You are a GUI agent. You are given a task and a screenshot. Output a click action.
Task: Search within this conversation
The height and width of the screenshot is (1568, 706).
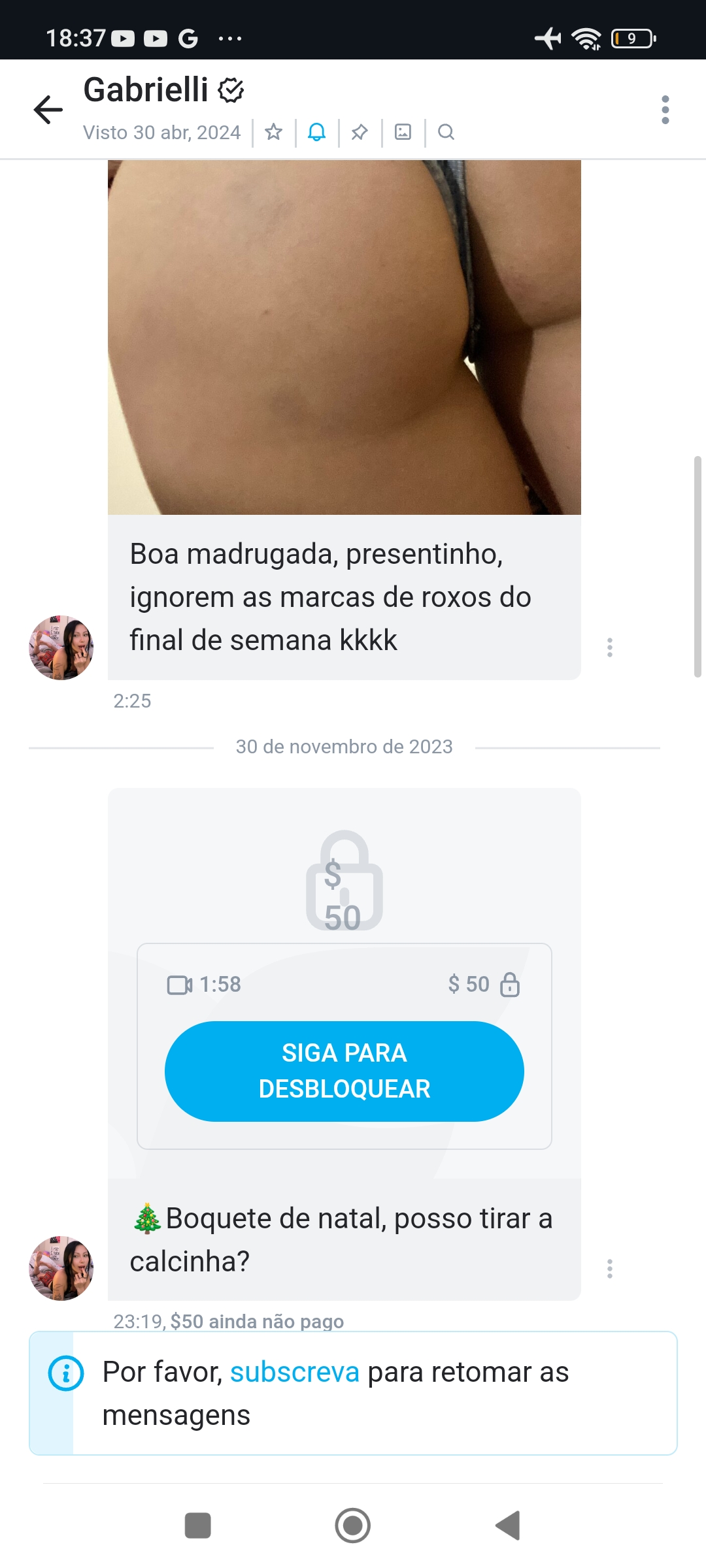(x=446, y=133)
